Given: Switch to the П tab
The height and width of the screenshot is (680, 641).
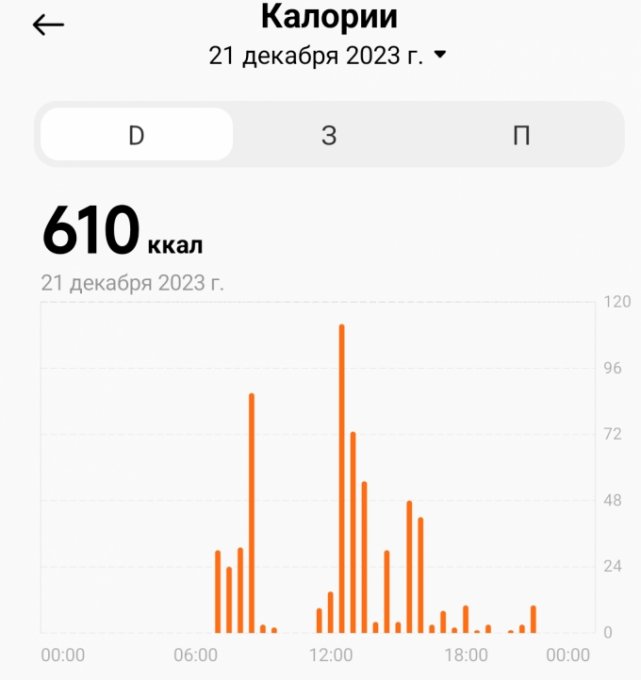Looking at the screenshot, I should pos(521,135).
